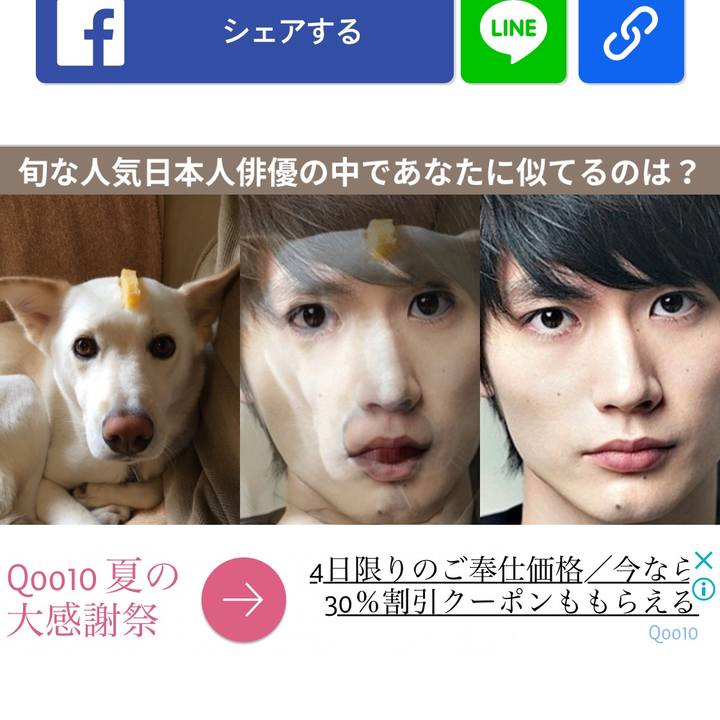Open the Qoo10 coupon ad headline link
This screenshot has width=720, height=720.
click(500, 587)
